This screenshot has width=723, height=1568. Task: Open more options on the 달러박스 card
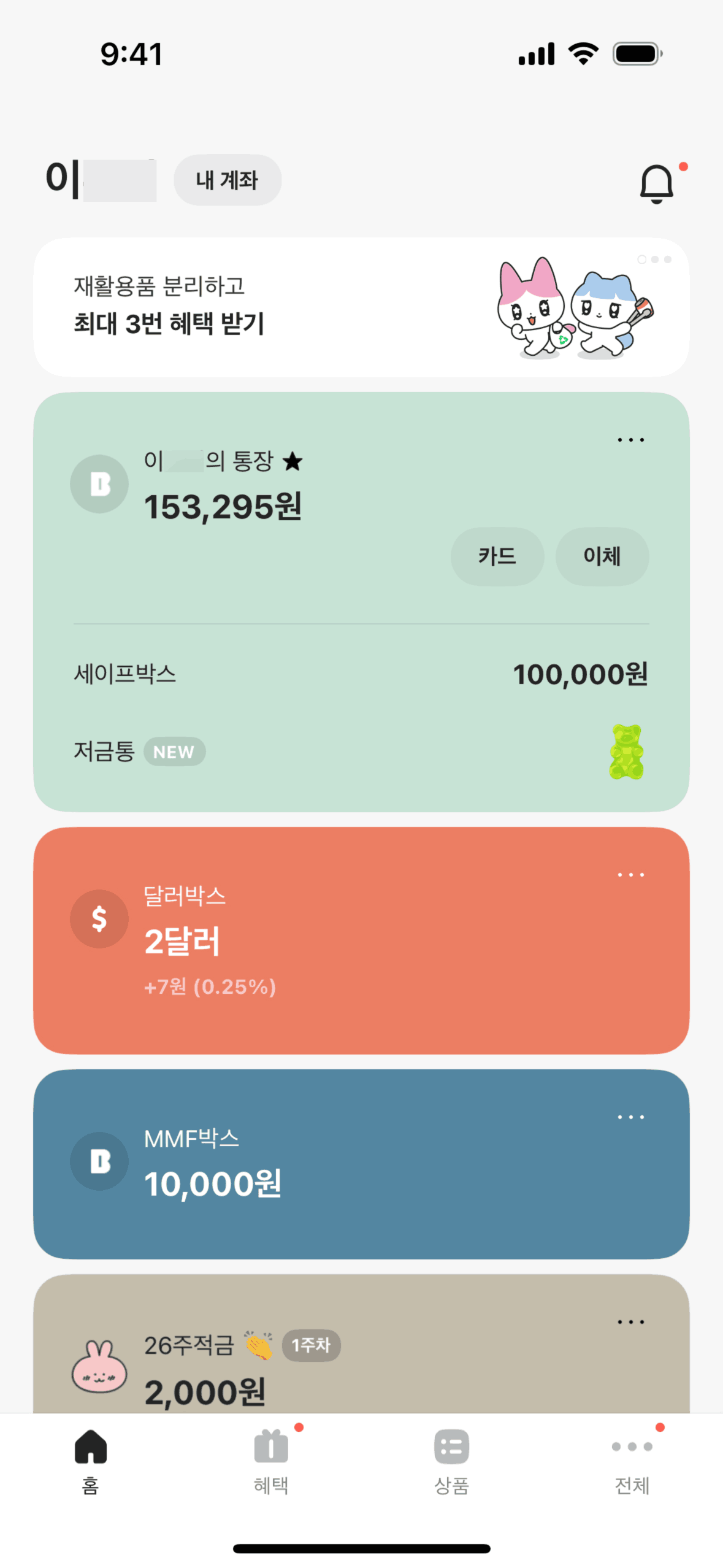tap(630, 875)
